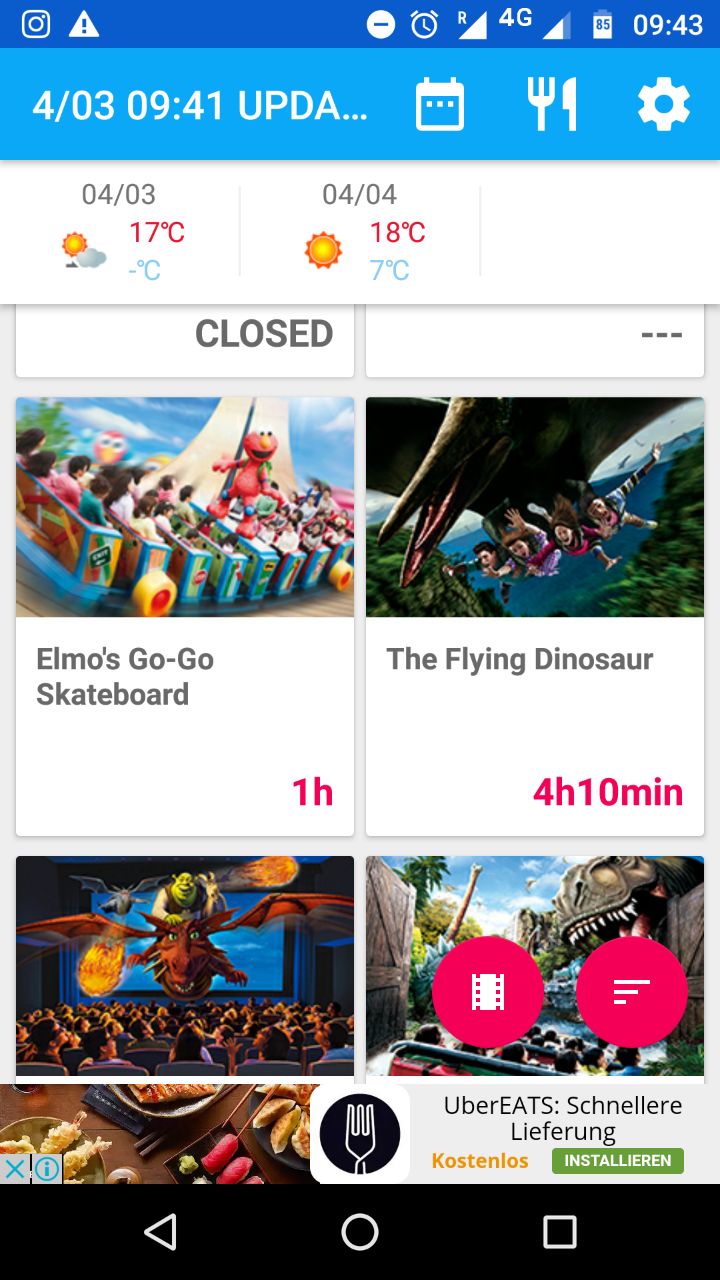The width and height of the screenshot is (720, 1280).
Task: Open the restaurants fork and knife icon
Action: [x=552, y=104]
